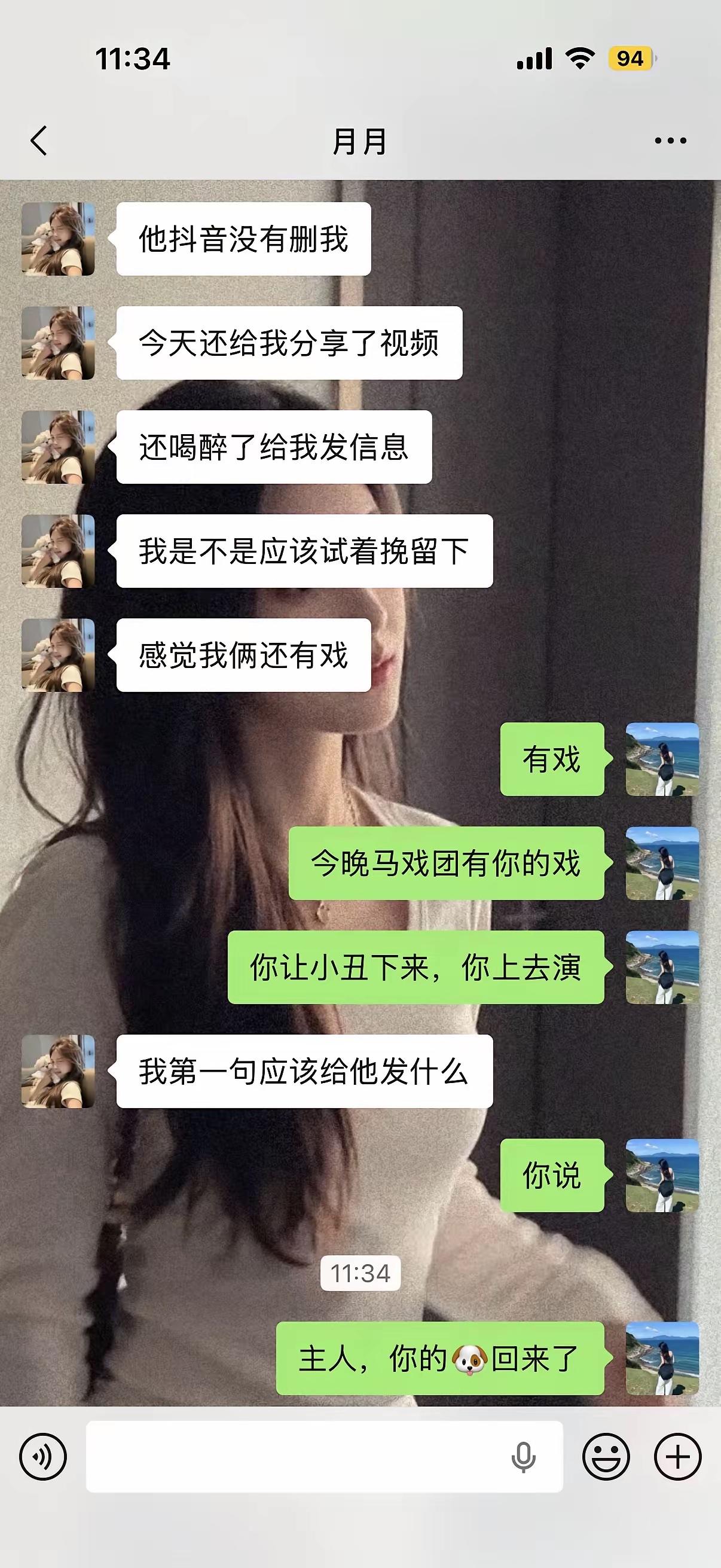The width and height of the screenshot is (721, 1568).
Task: Tap the cellular signal bars icon
Action: coord(536,58)
